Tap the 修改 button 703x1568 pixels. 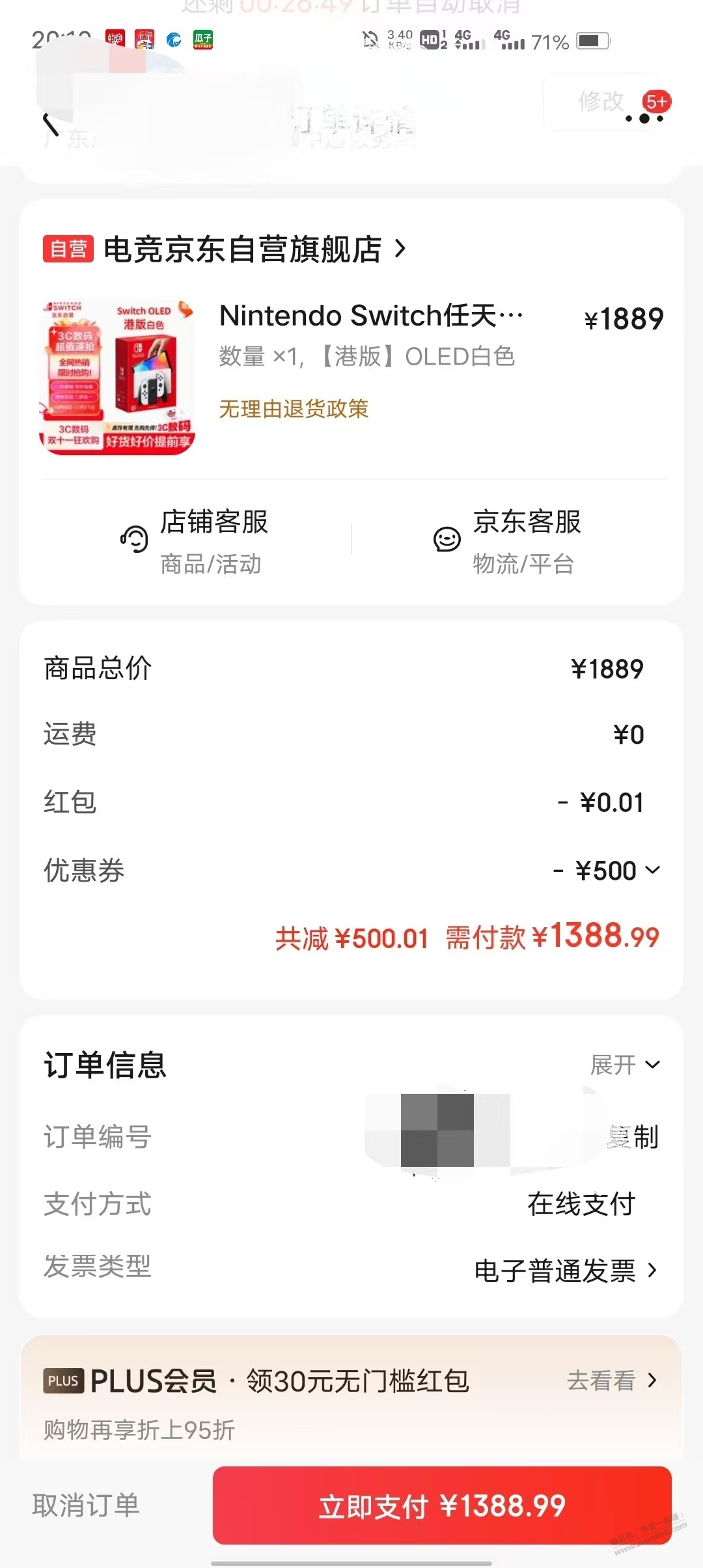point(600,102)
